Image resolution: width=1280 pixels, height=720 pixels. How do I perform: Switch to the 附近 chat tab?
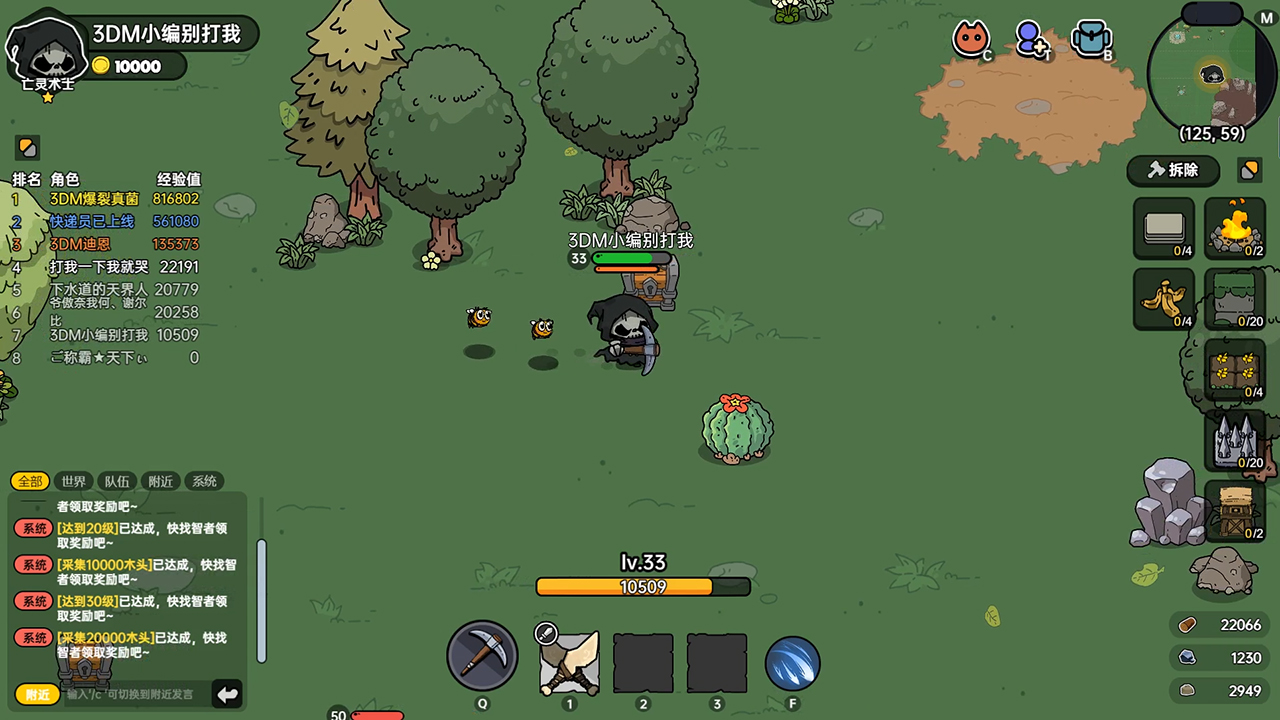point(161,481)
